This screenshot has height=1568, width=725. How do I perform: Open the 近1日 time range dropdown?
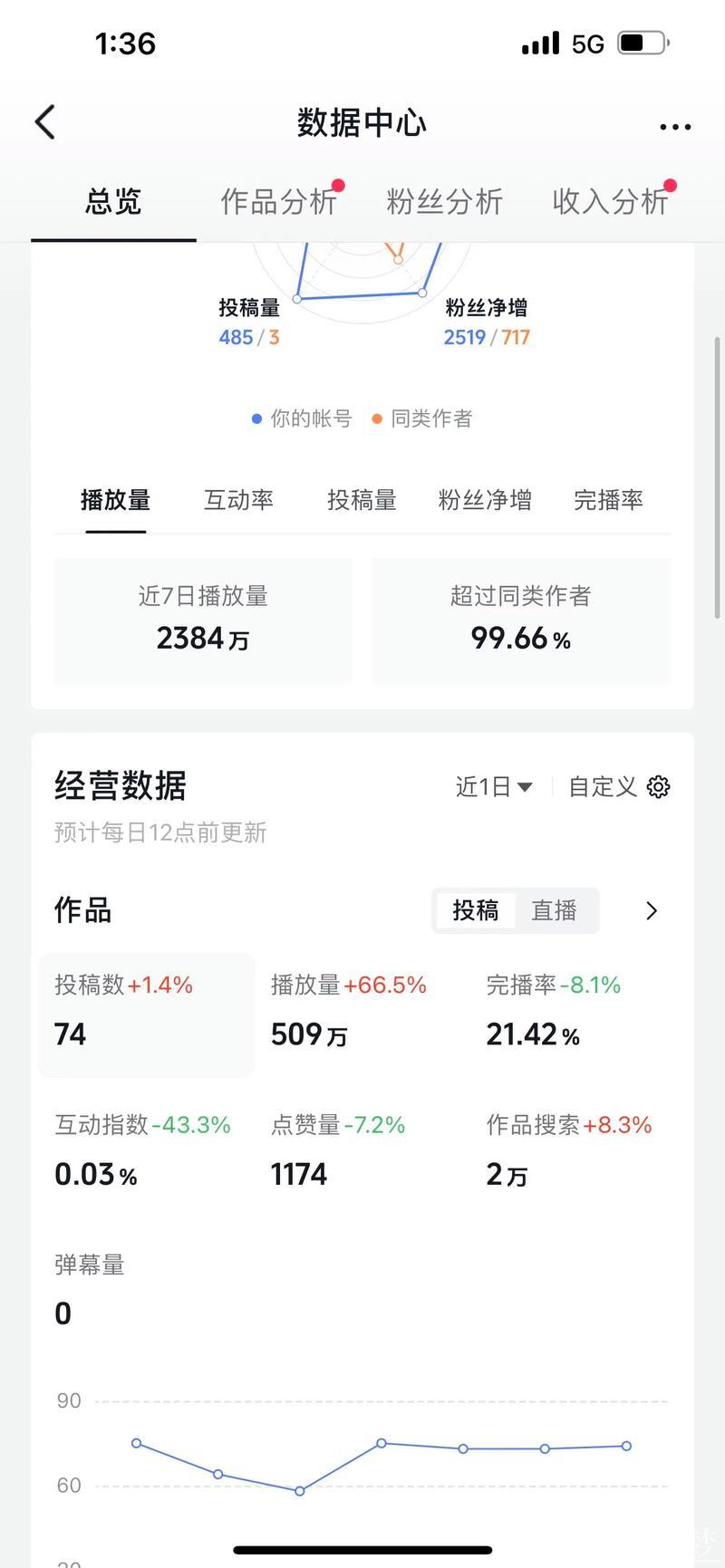(493, 787)
